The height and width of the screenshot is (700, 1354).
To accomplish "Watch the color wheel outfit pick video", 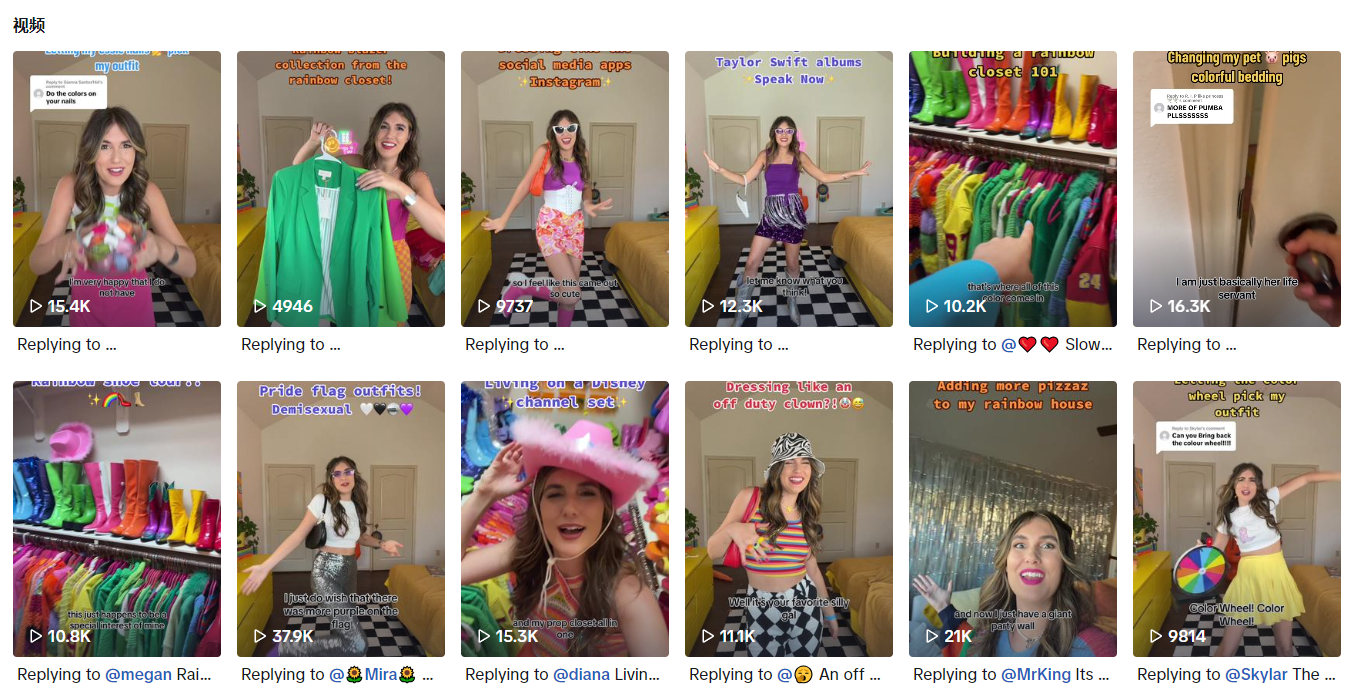I will pyautogui.click(x=1237, y=519).
